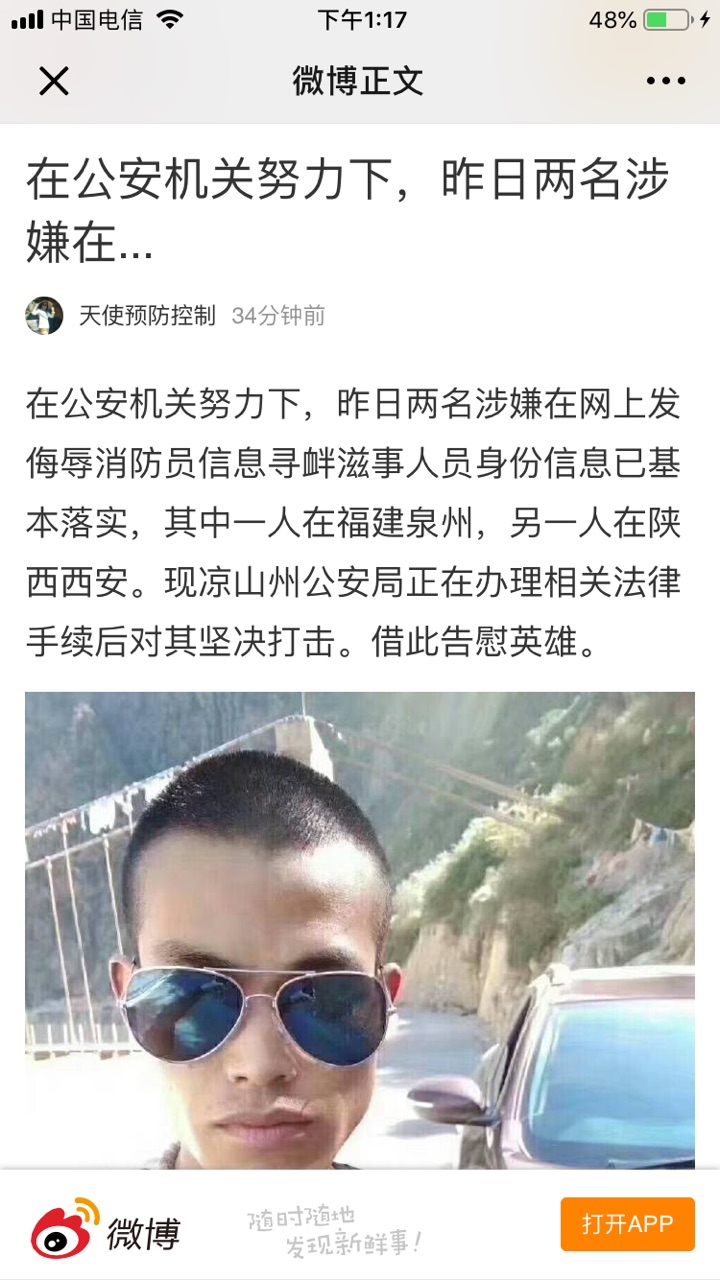720x1280 pixels.
Task: View the post photo full size
Action: [x=360, y=930]
